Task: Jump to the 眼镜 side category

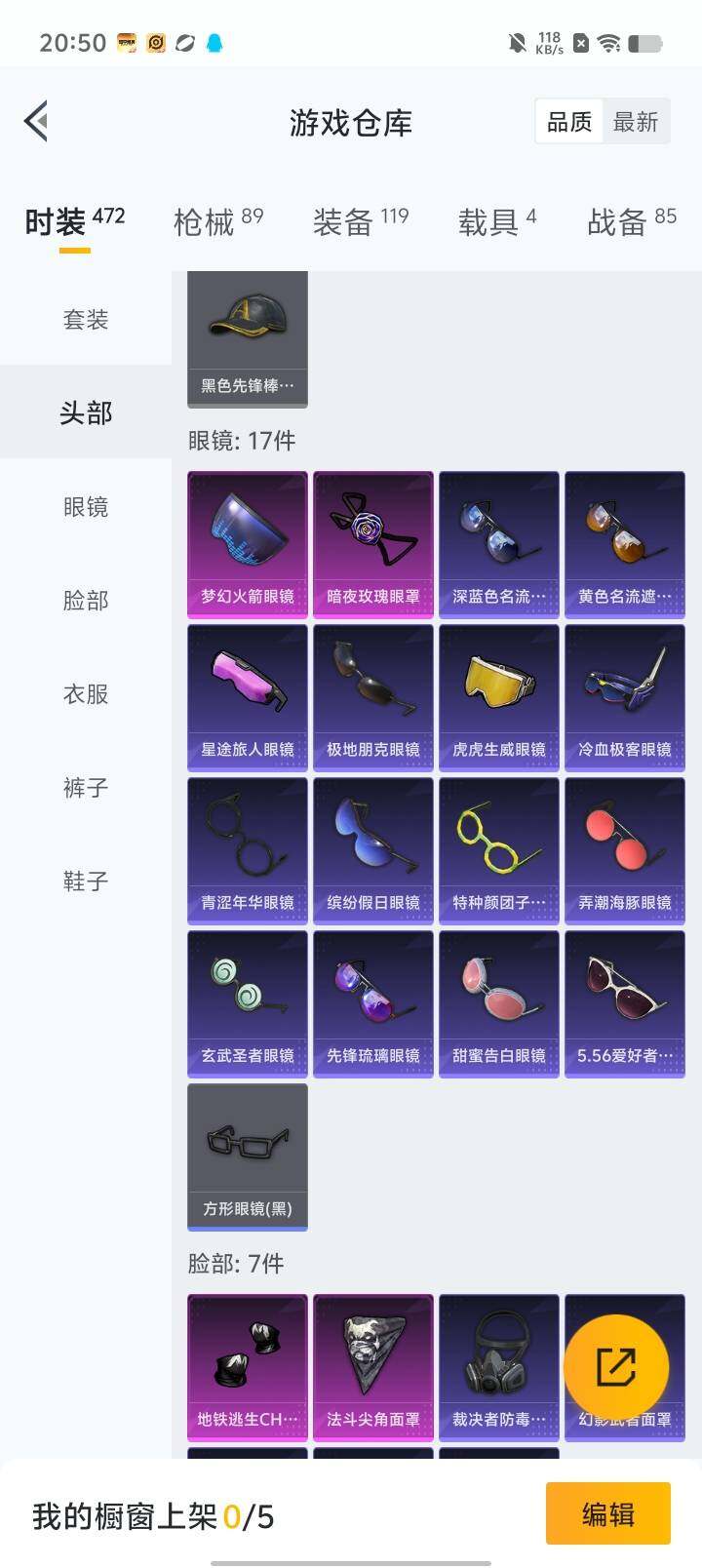Action: click(86, 506)
